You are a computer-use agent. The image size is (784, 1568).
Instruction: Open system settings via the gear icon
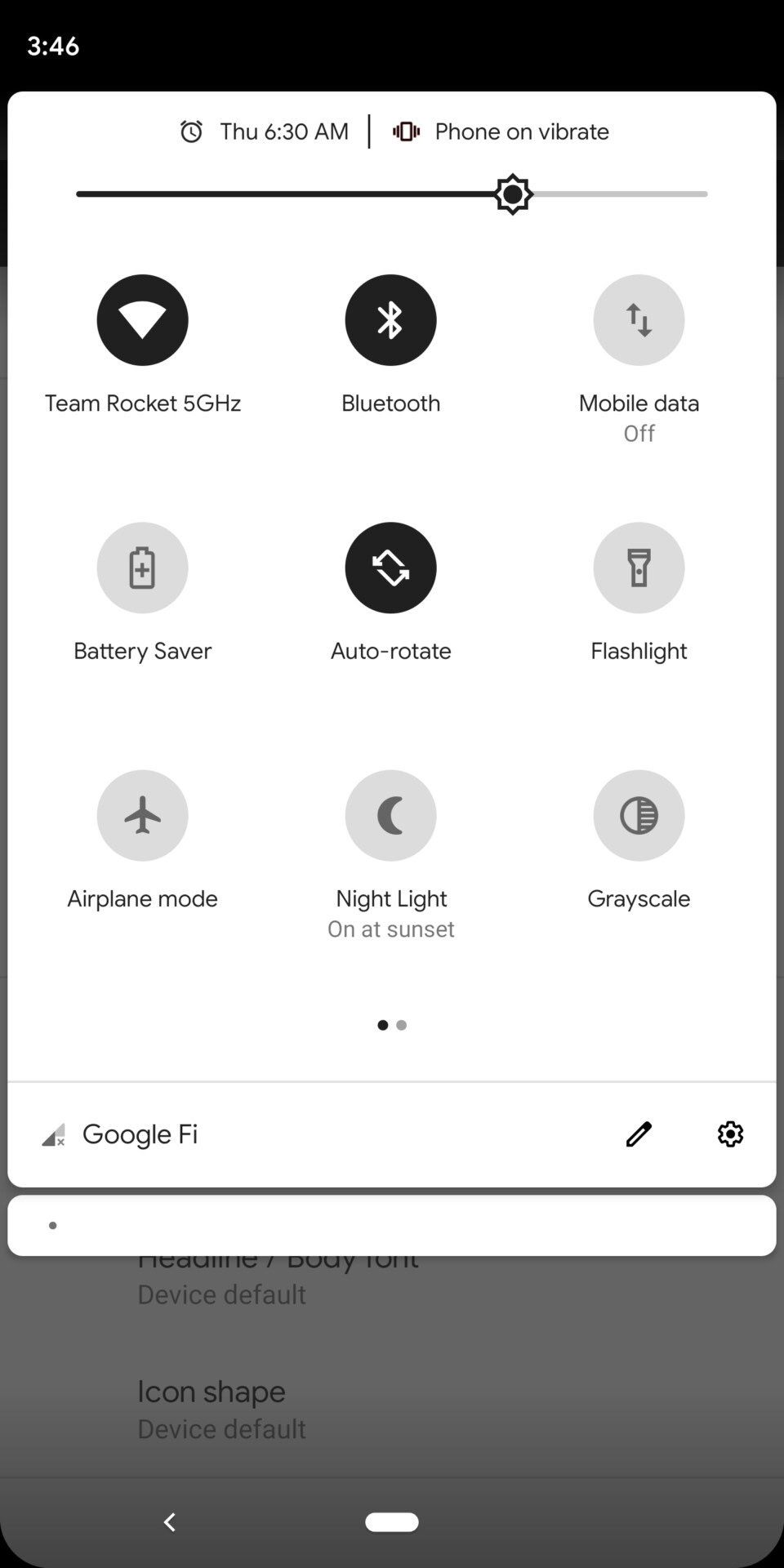[x=730, y=1134]
